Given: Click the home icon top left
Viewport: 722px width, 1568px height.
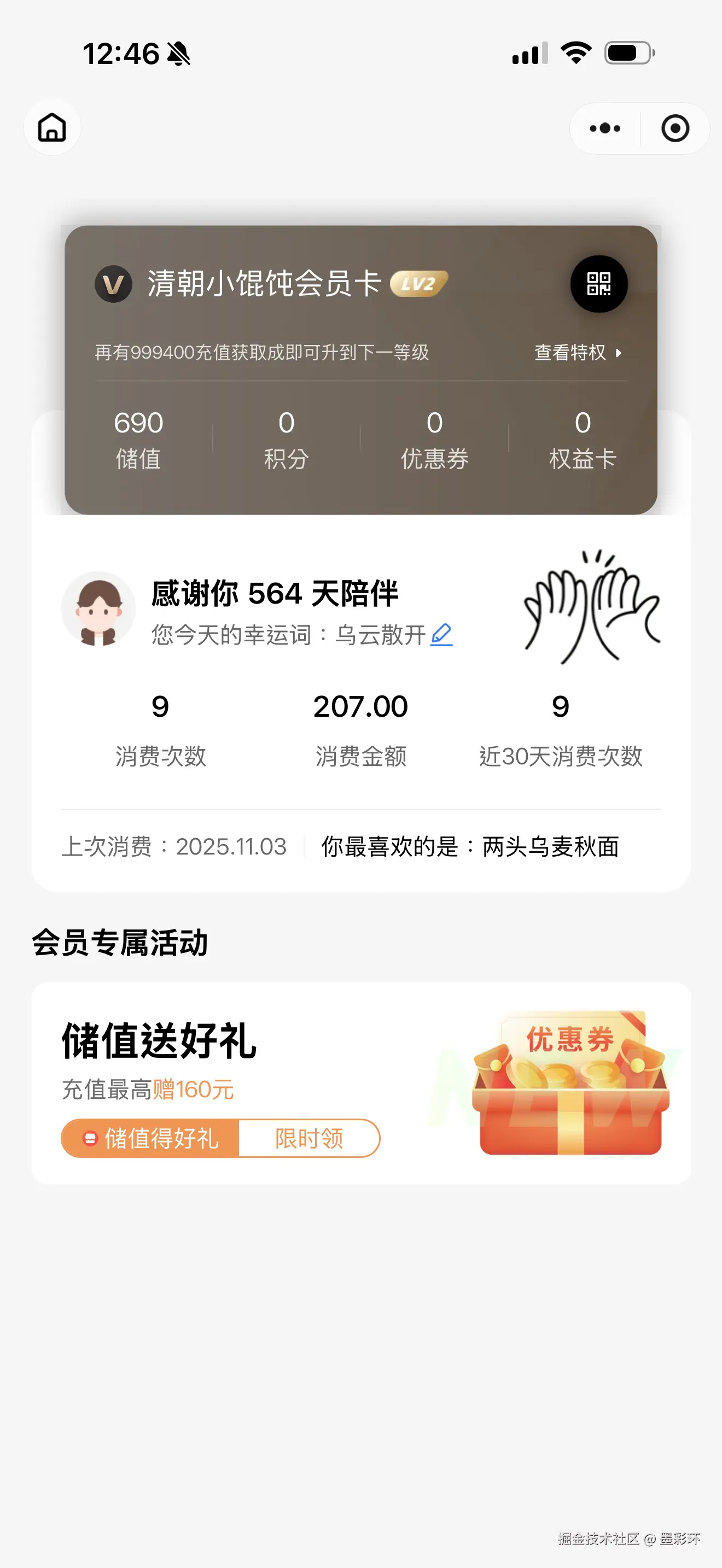Looking at the screenshot, I should tap(52, 128).
